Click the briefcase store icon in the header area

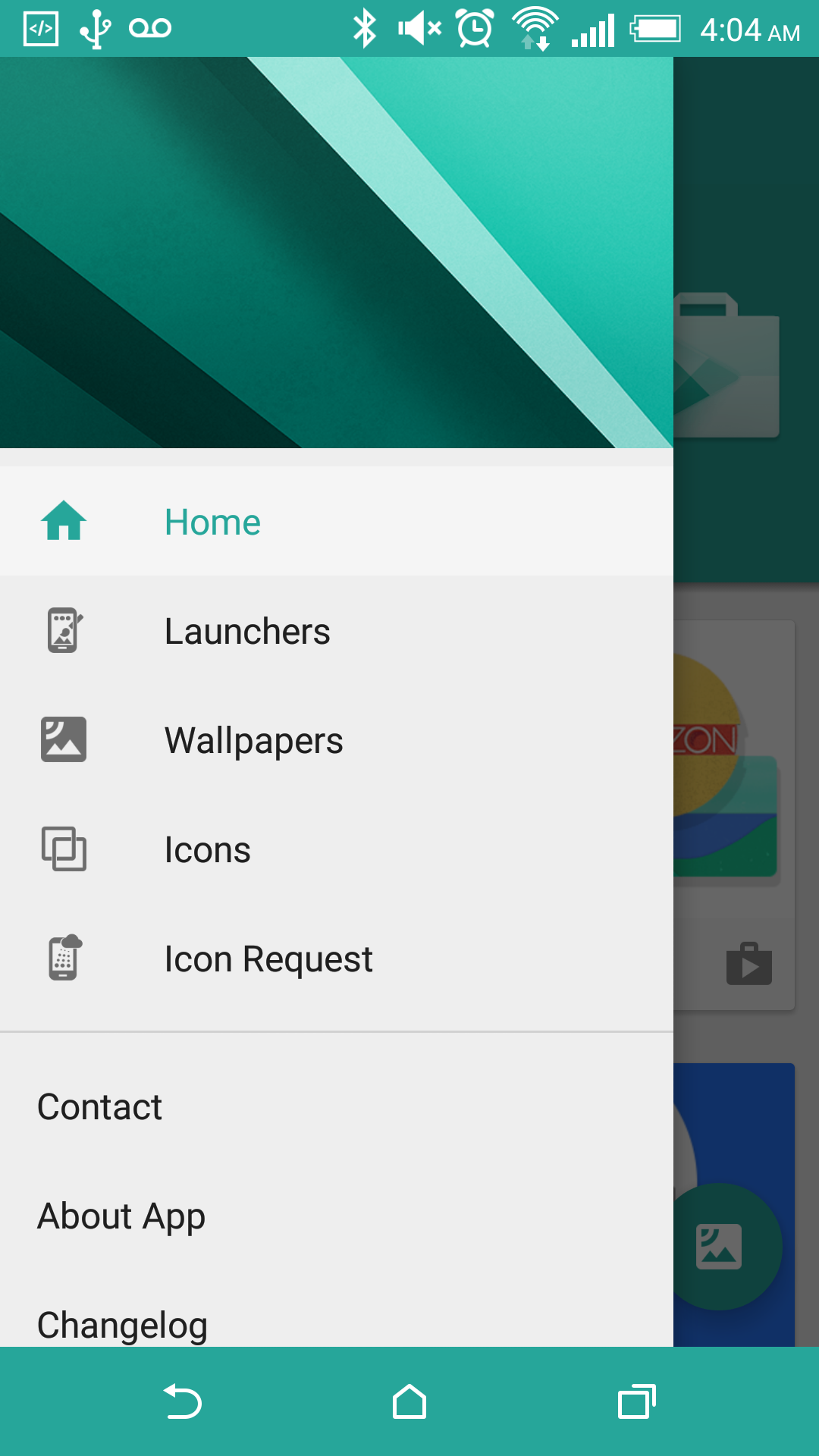pyautogui.click(x=726, y=364)
